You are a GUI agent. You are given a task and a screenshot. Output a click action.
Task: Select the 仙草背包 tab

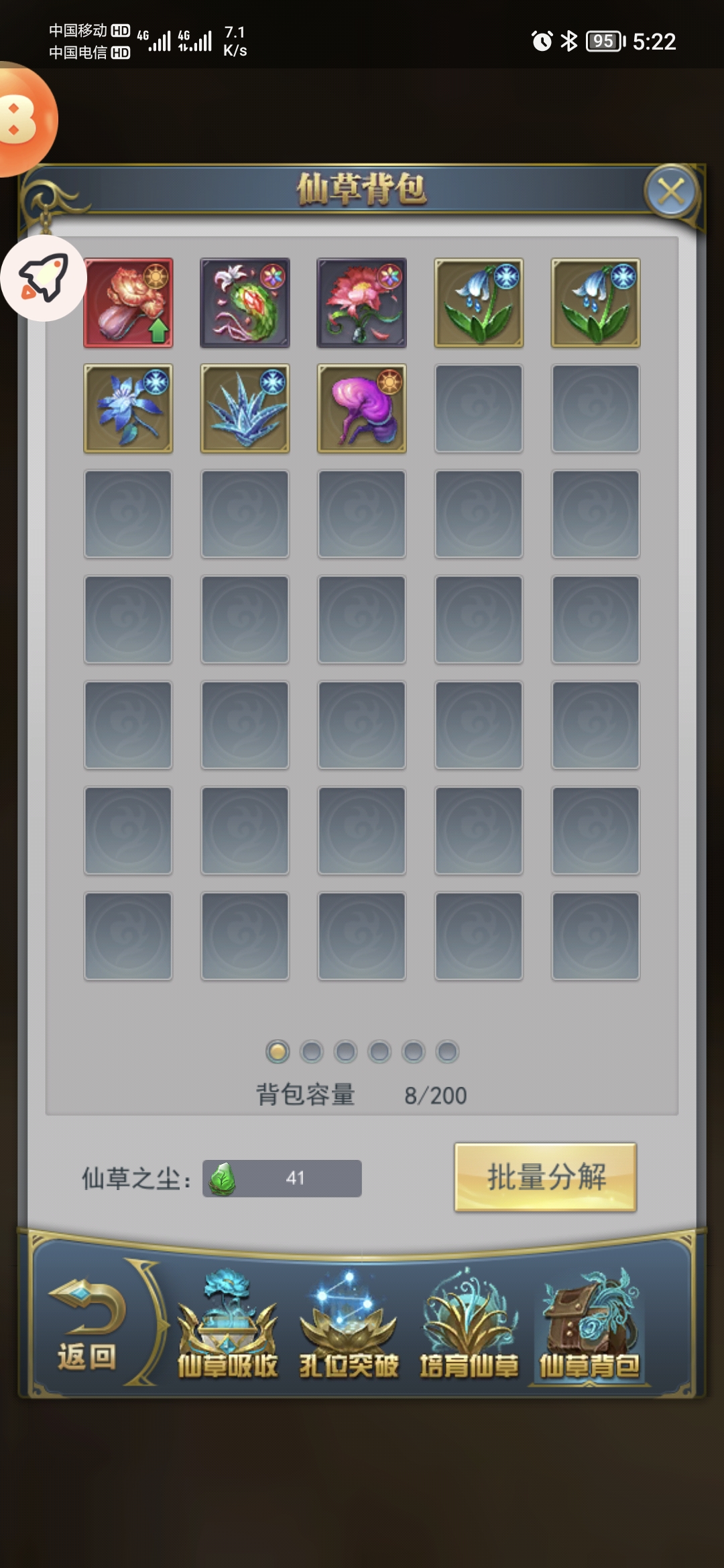click(589, 1327)
